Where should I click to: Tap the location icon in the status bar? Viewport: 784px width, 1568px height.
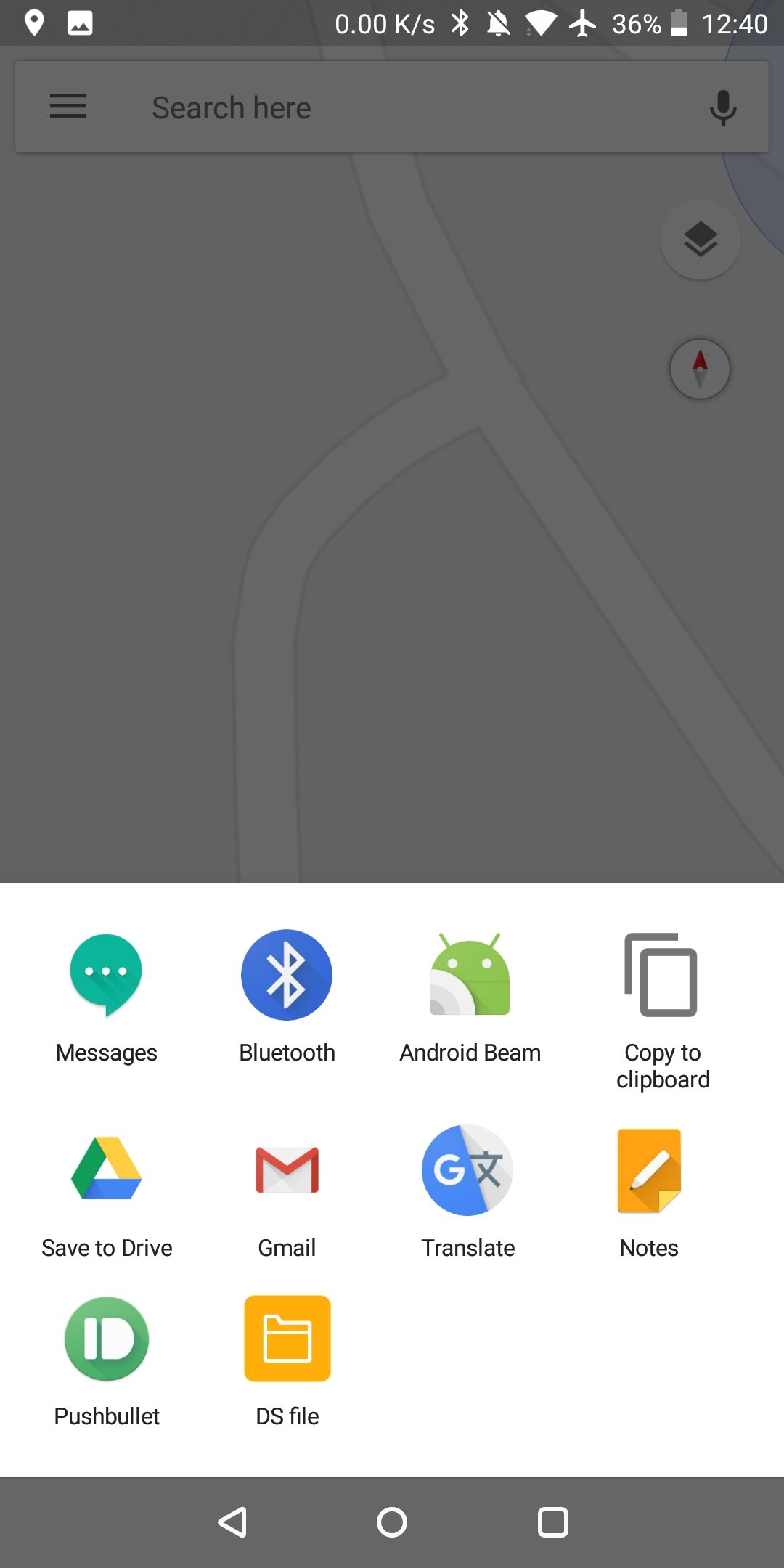(35, 23)
